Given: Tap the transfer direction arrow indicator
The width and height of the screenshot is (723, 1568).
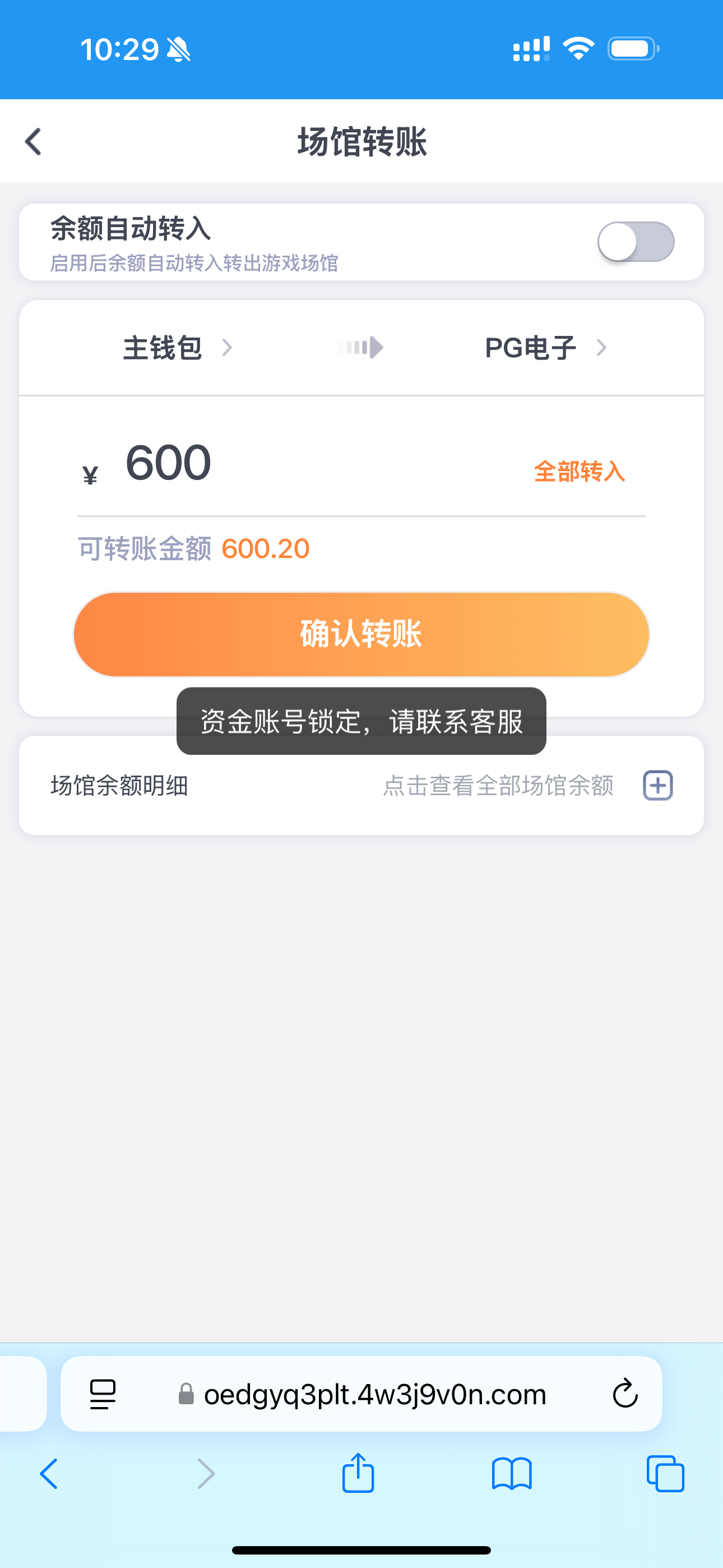Looking at the screenshot, I should tap(361, 347).
